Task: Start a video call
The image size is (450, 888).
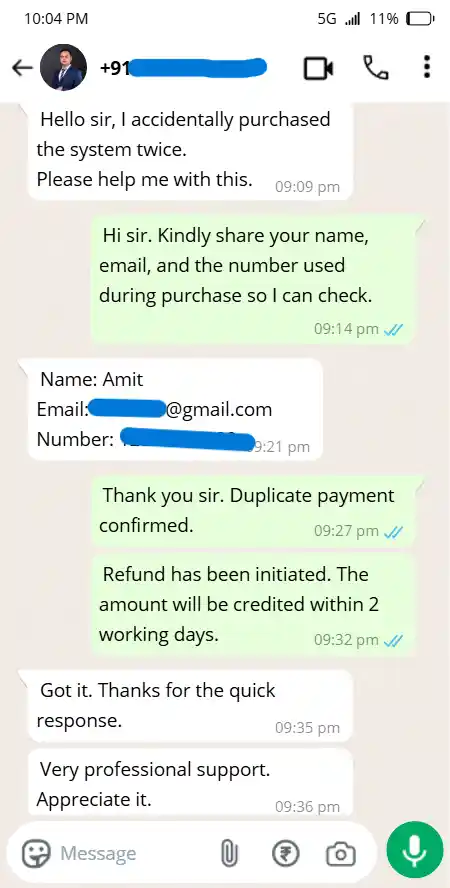Action: pyautogui.click(x=318, y=69)
